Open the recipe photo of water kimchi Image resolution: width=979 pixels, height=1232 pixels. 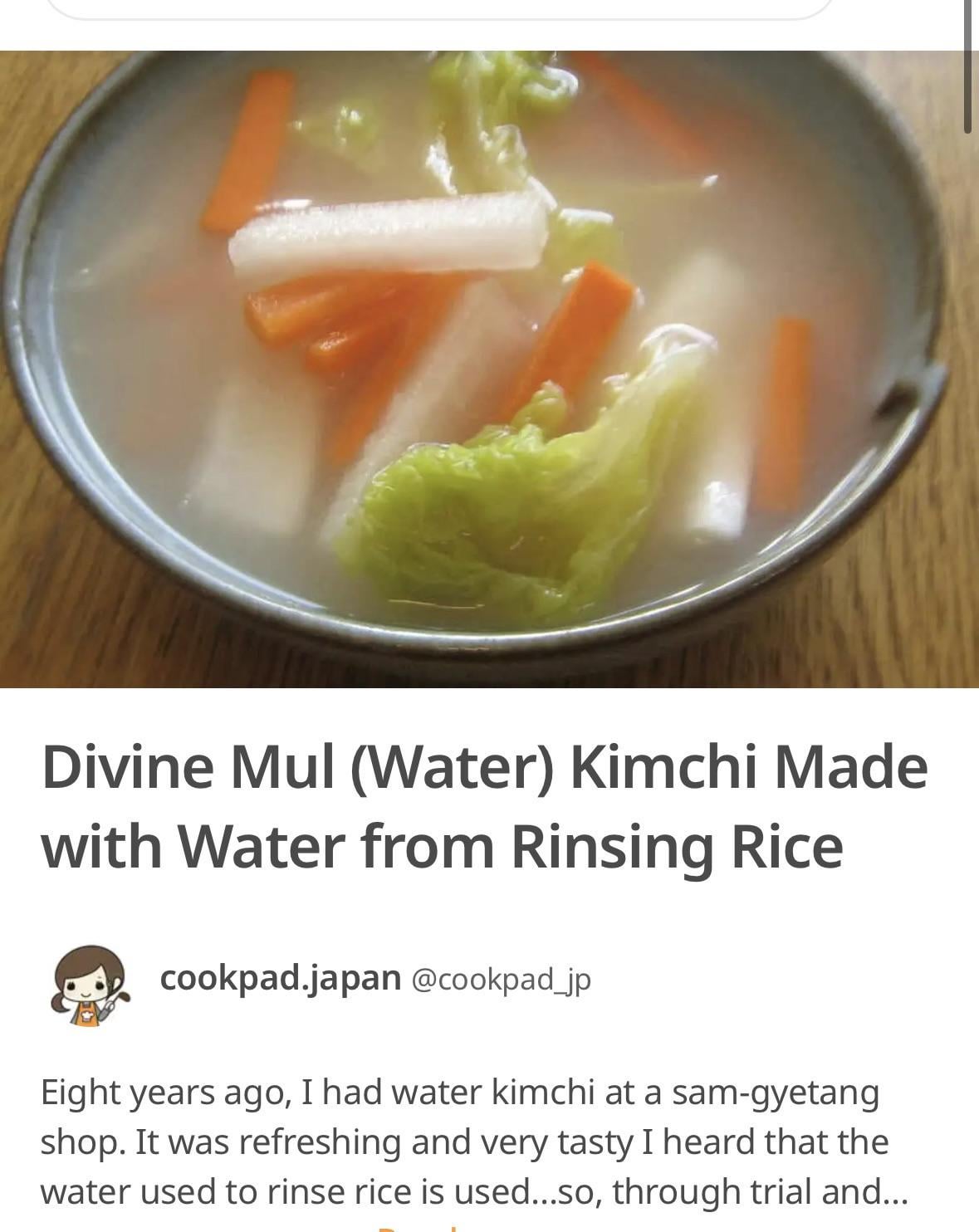(489, 369)
